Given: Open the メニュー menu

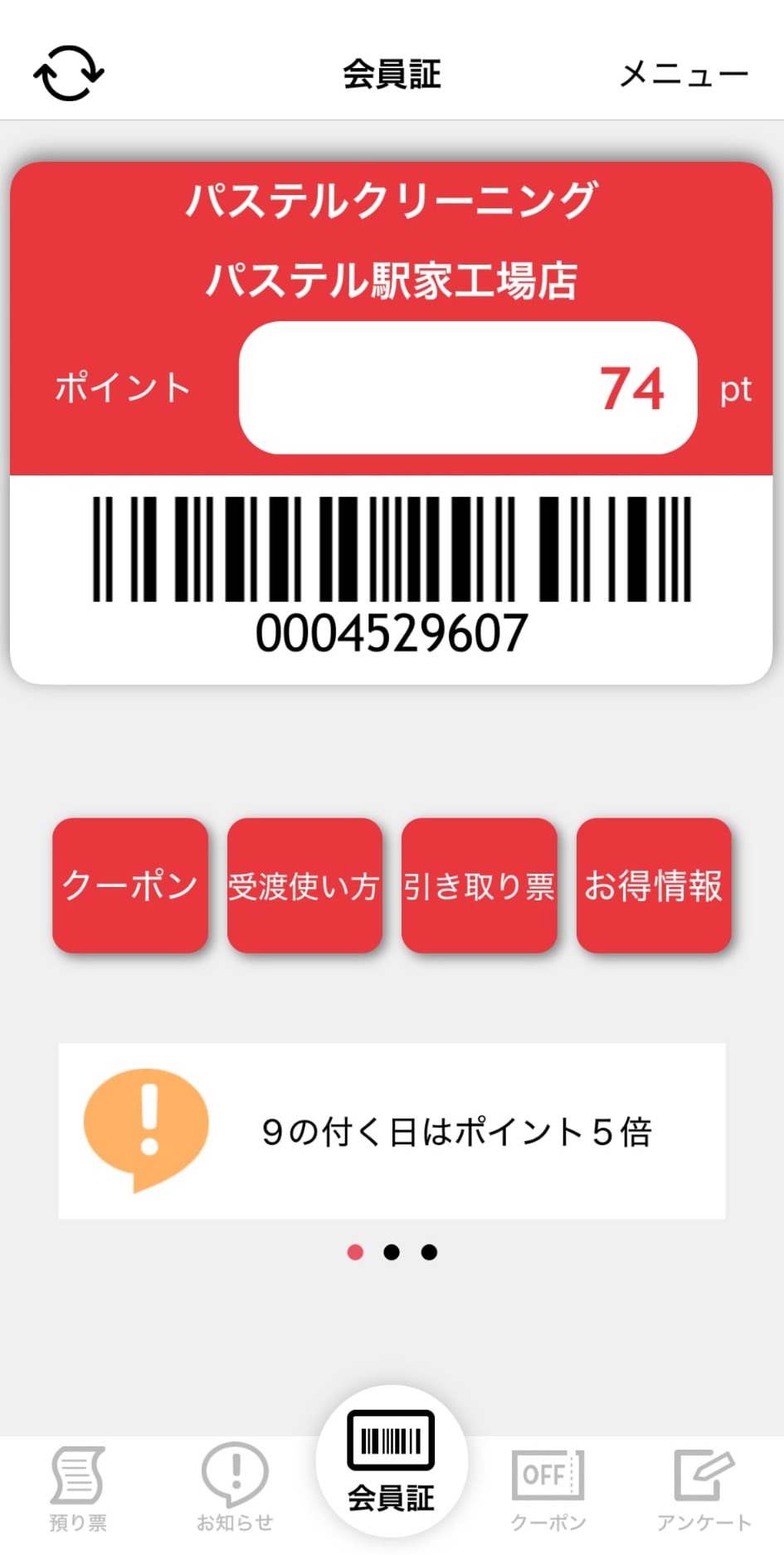Looking at the screenshot, I should point(684,74).
